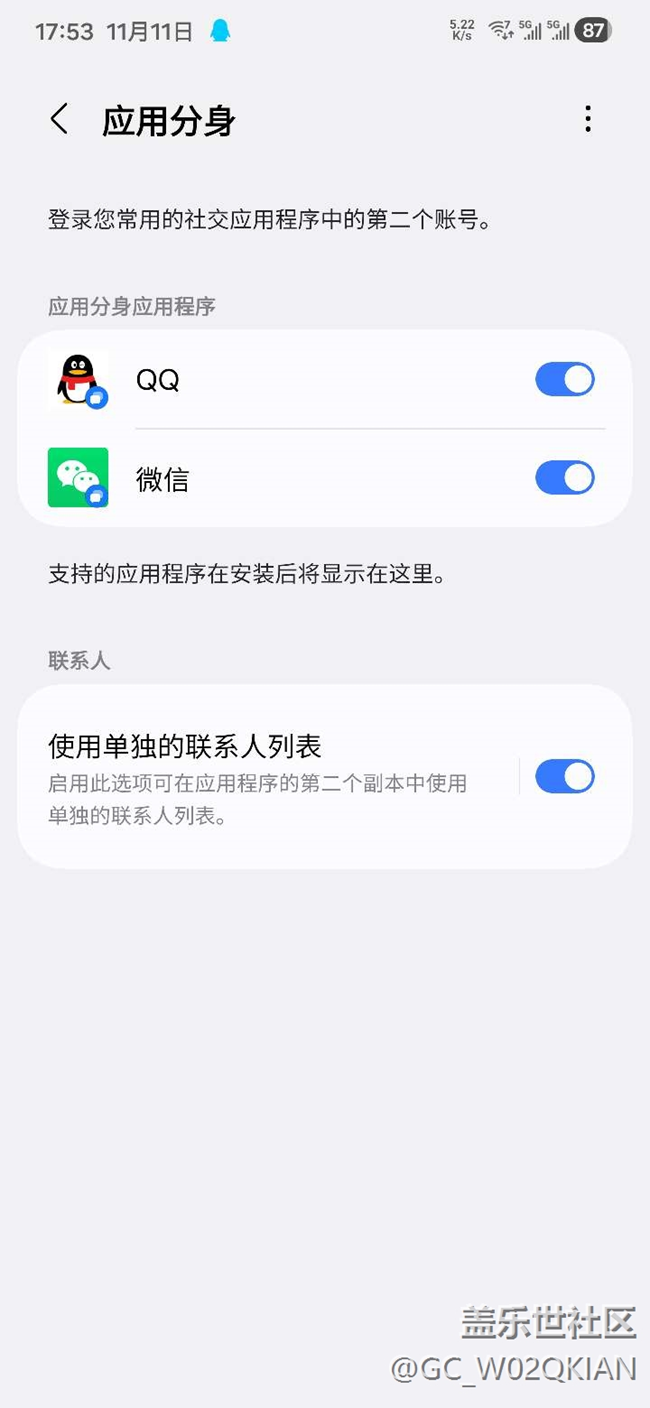Open the 使用单独的联系人列表 row

[260, 776]
